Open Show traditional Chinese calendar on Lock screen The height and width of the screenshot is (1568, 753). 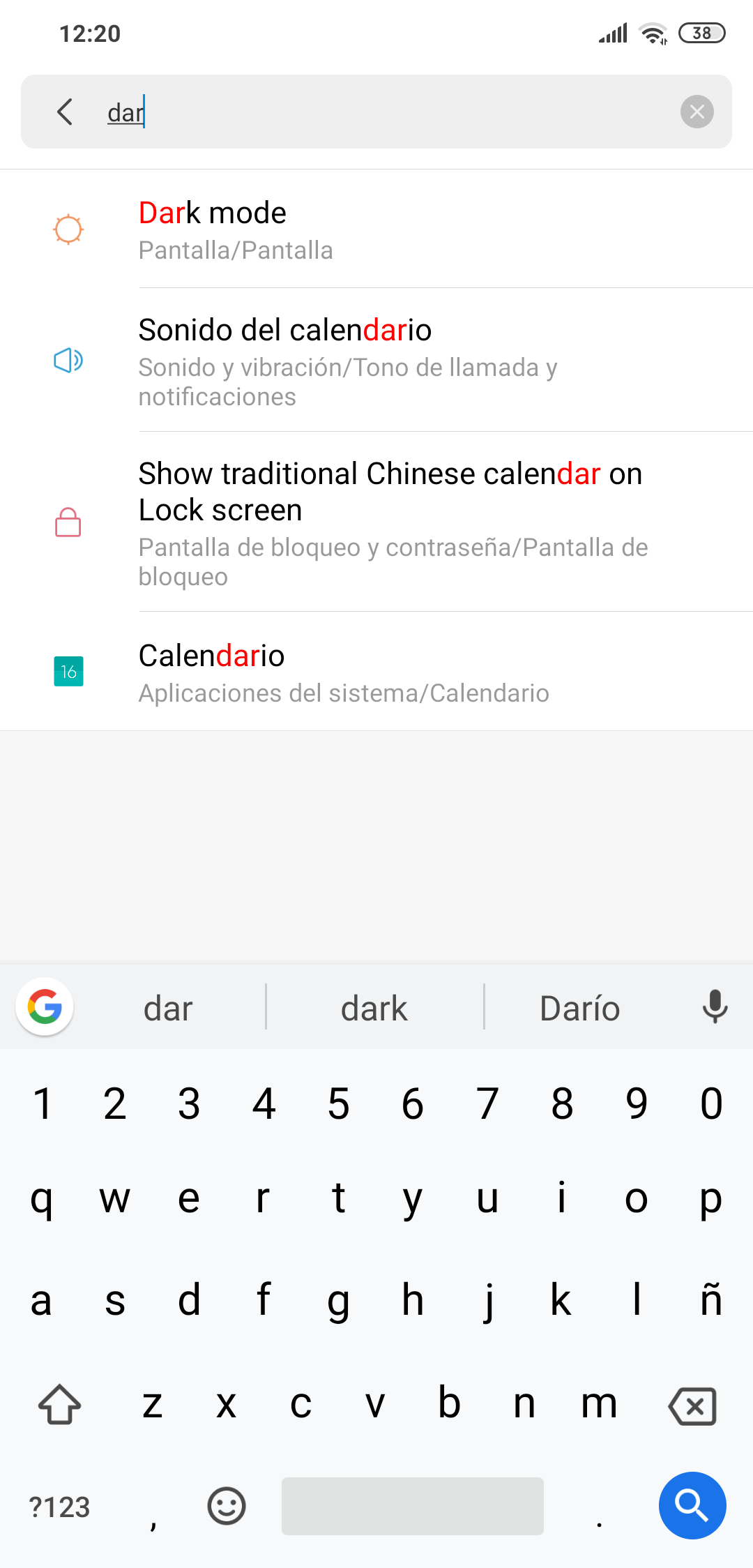click(x=376, y=522)
